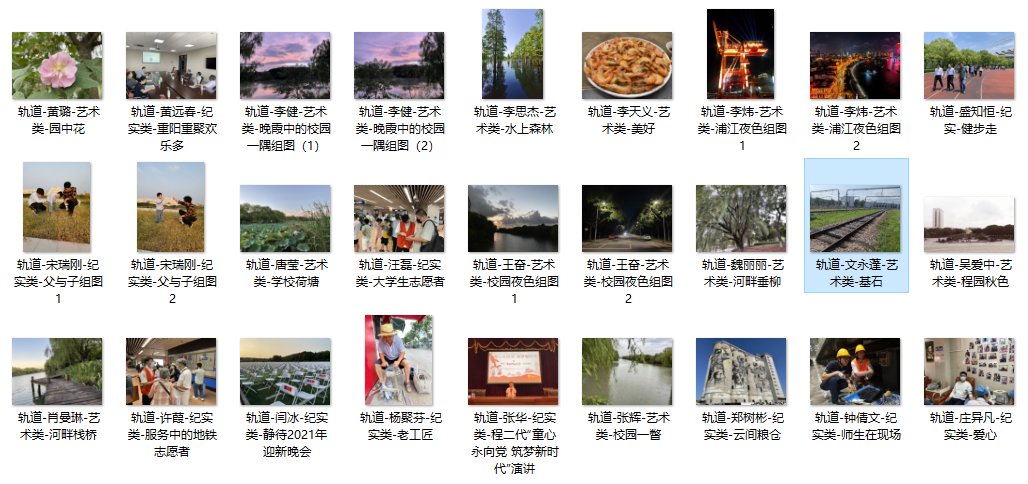Open 轨道-郑树彬-纪实类-云间粮仓 image
The image size is (1028, 484).
click(741, 371)
